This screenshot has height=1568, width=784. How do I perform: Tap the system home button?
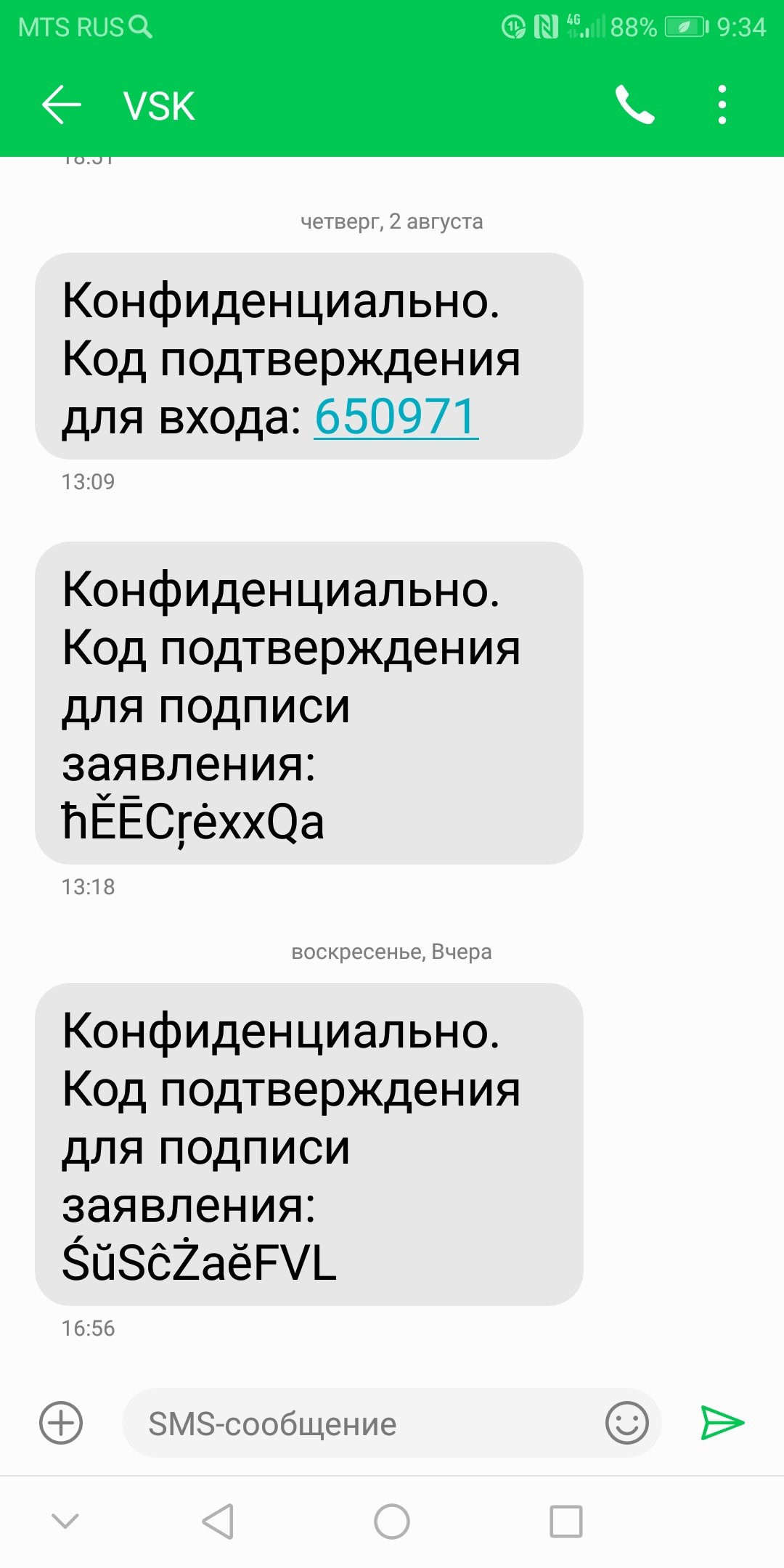pos(392,1522)
